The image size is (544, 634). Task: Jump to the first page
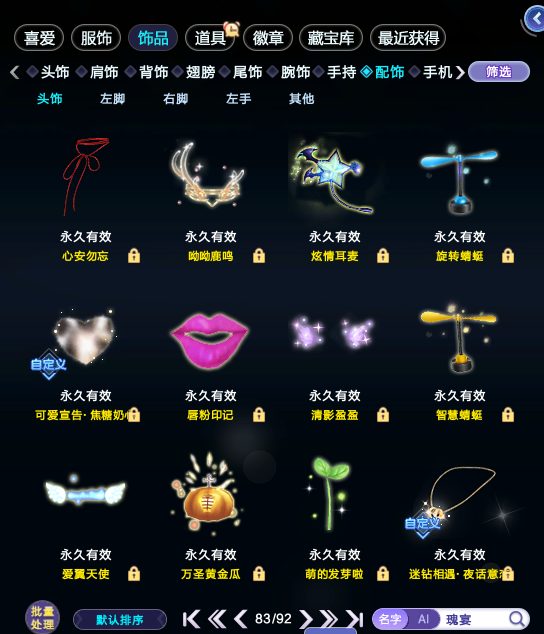pyautogui.click(x=191, y=619)
